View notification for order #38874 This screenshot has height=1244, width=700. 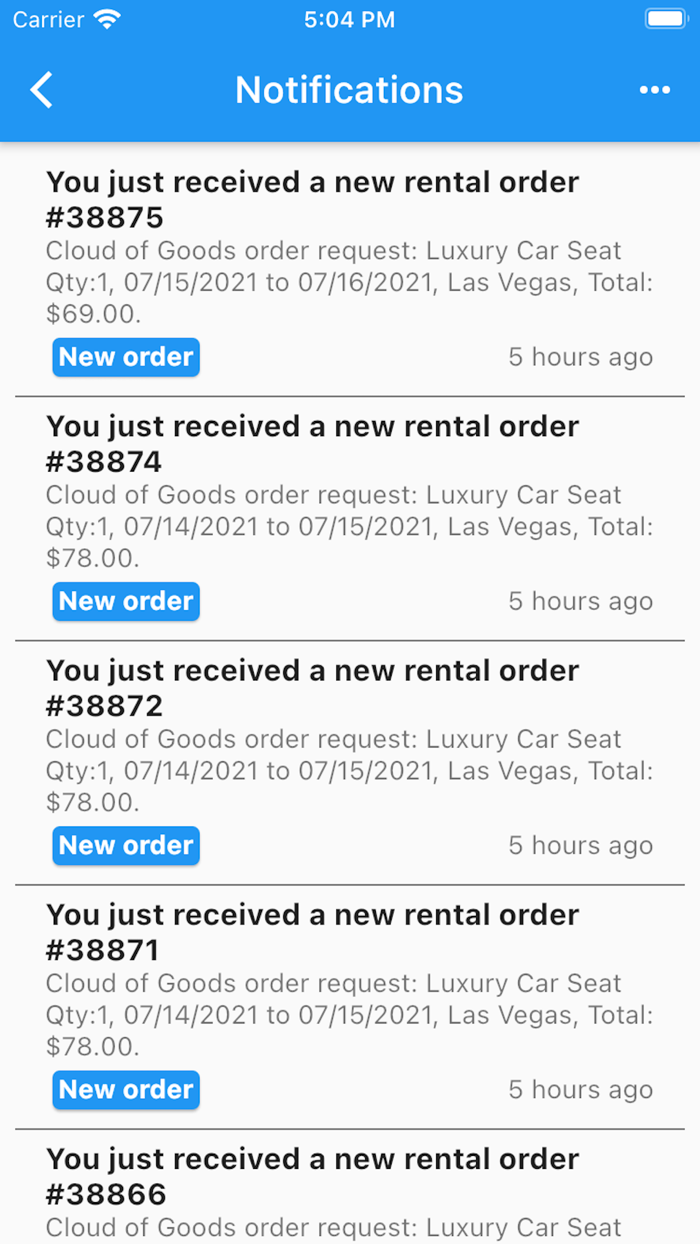(x=350, y=512)
